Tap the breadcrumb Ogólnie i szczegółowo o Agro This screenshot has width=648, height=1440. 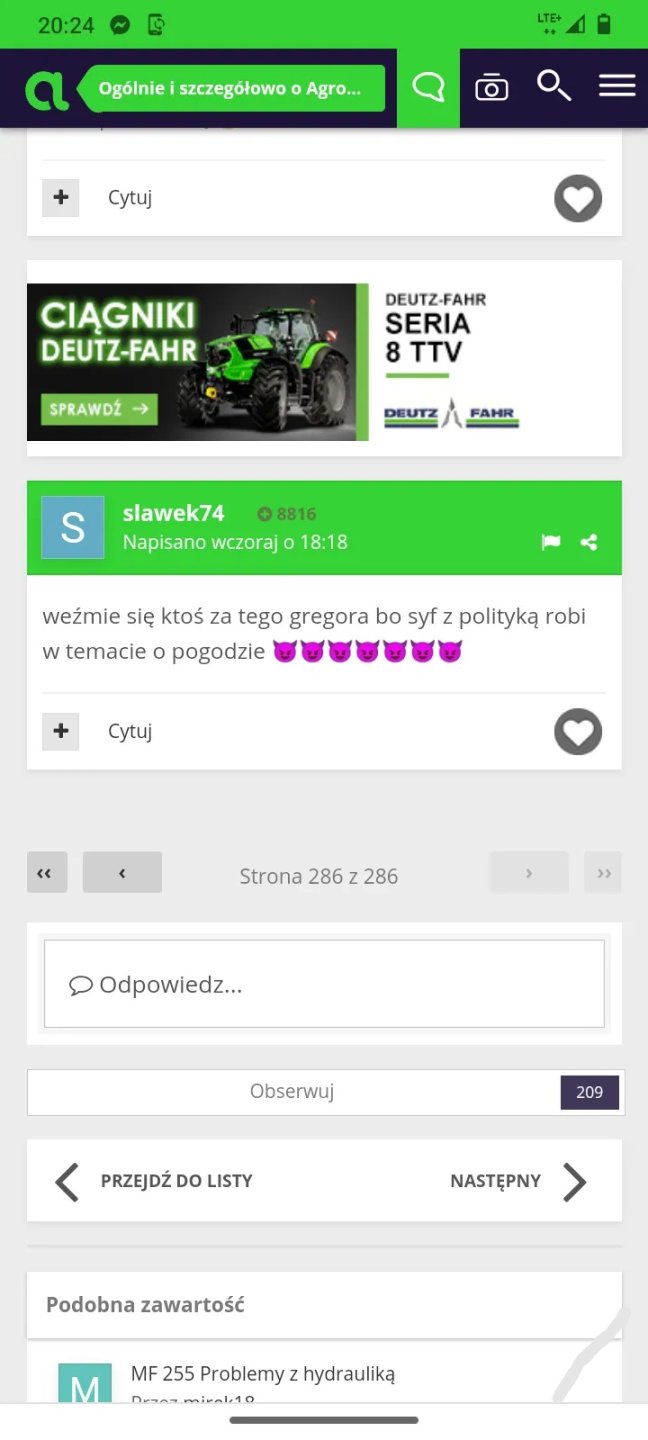click(x=231, y=88)
